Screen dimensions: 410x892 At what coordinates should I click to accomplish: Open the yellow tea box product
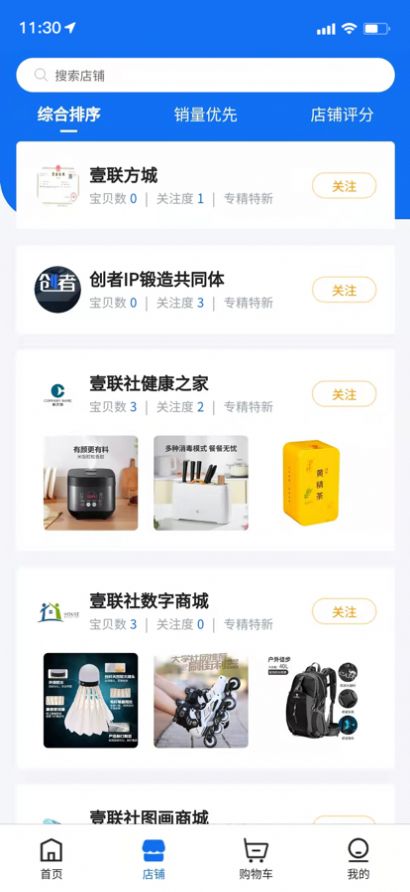[x=311, y=483]
